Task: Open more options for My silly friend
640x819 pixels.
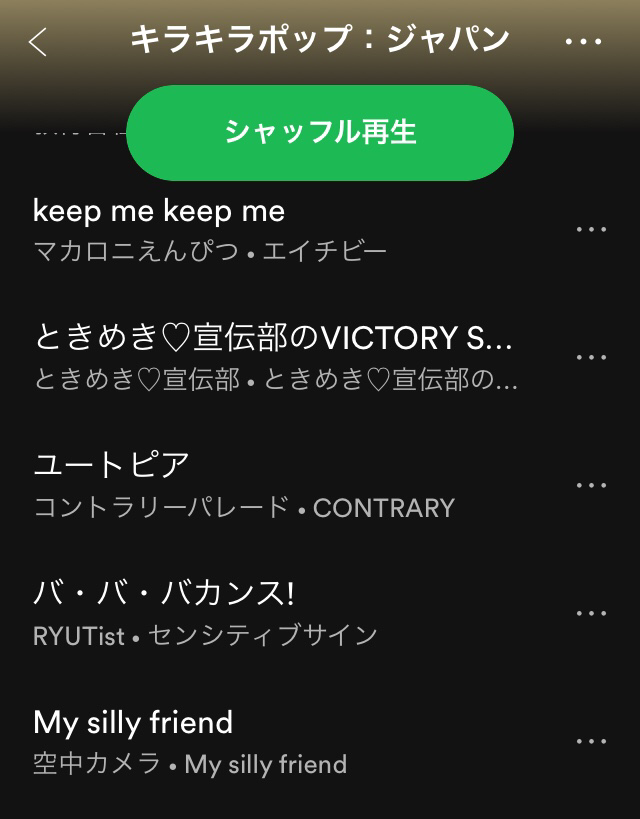Action: click(x=591, y=741)
